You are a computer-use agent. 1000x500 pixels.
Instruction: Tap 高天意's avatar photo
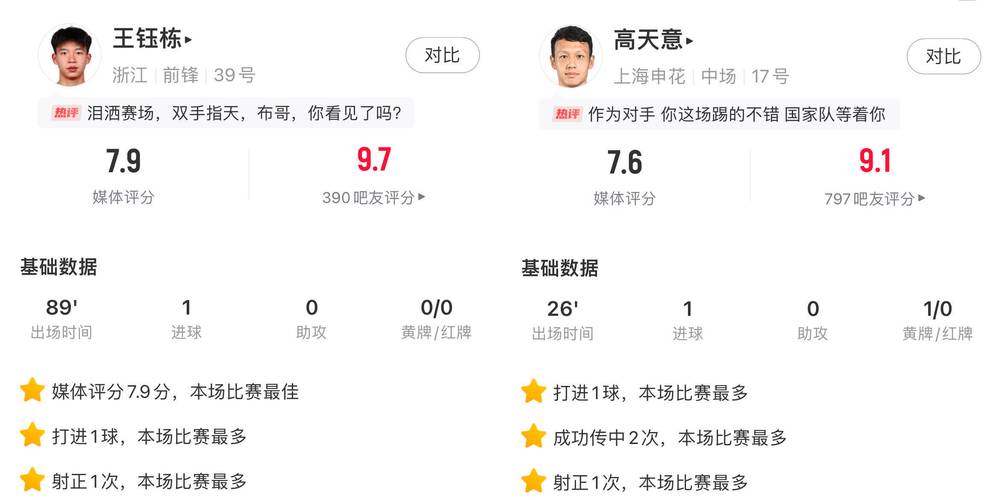point(570,55)
